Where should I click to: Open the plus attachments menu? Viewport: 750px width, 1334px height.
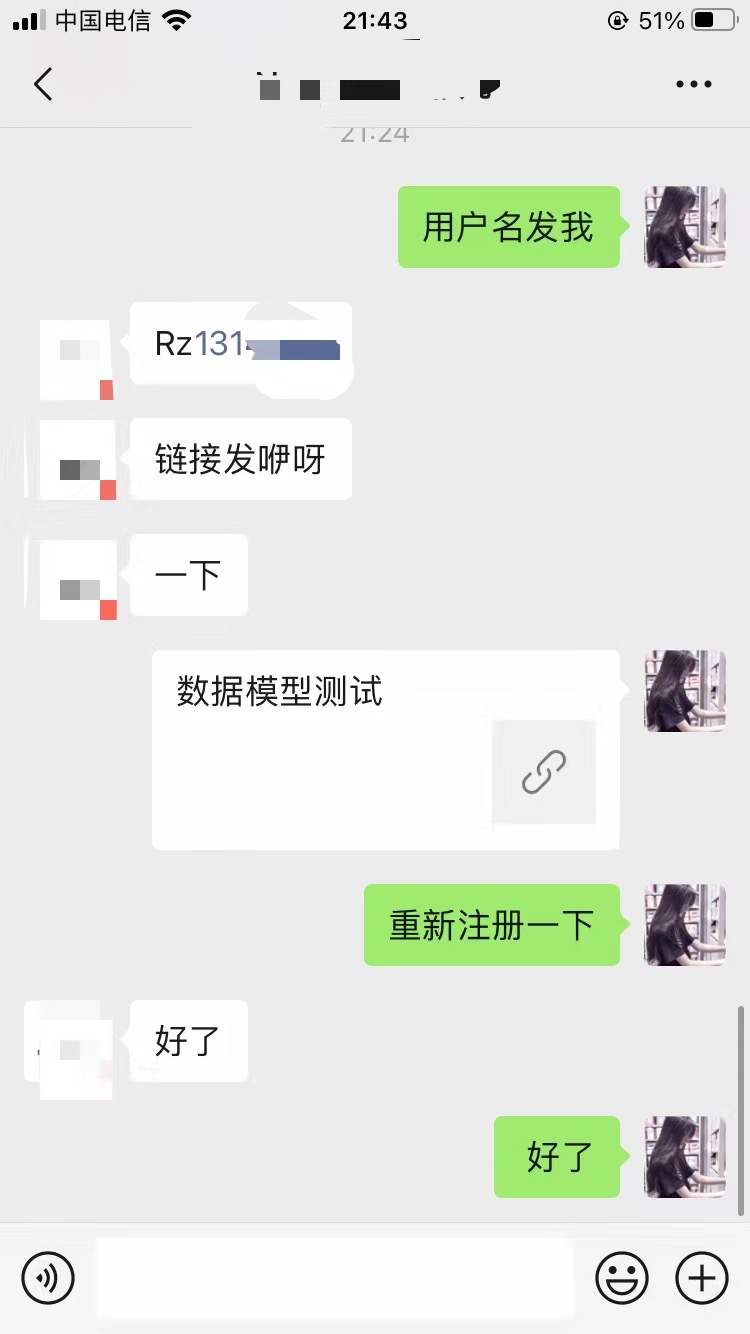pos(702,1277)
